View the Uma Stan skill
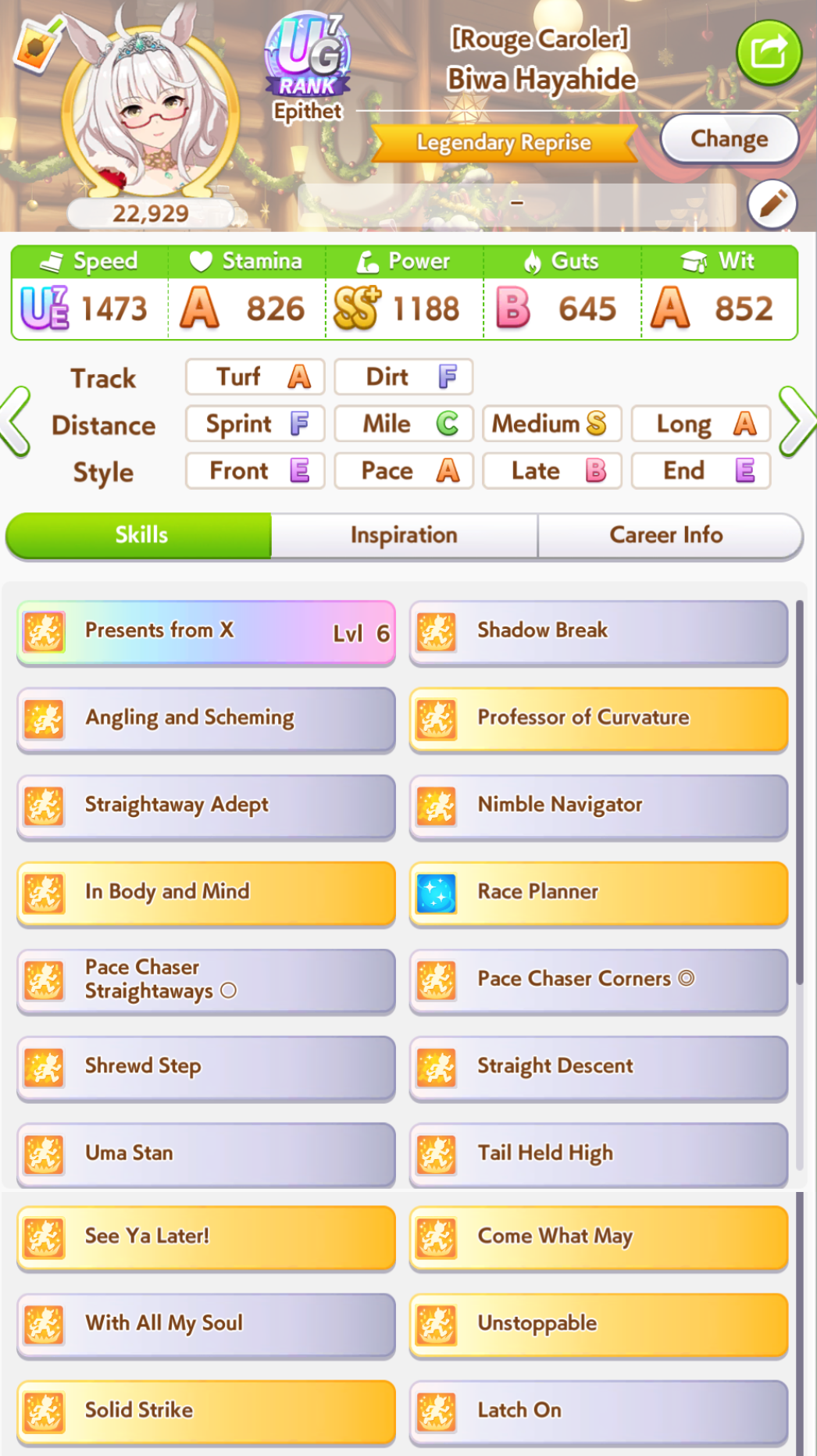Image resolution: width=817 pixels, height=1456 pixels. pos(206,1154)
